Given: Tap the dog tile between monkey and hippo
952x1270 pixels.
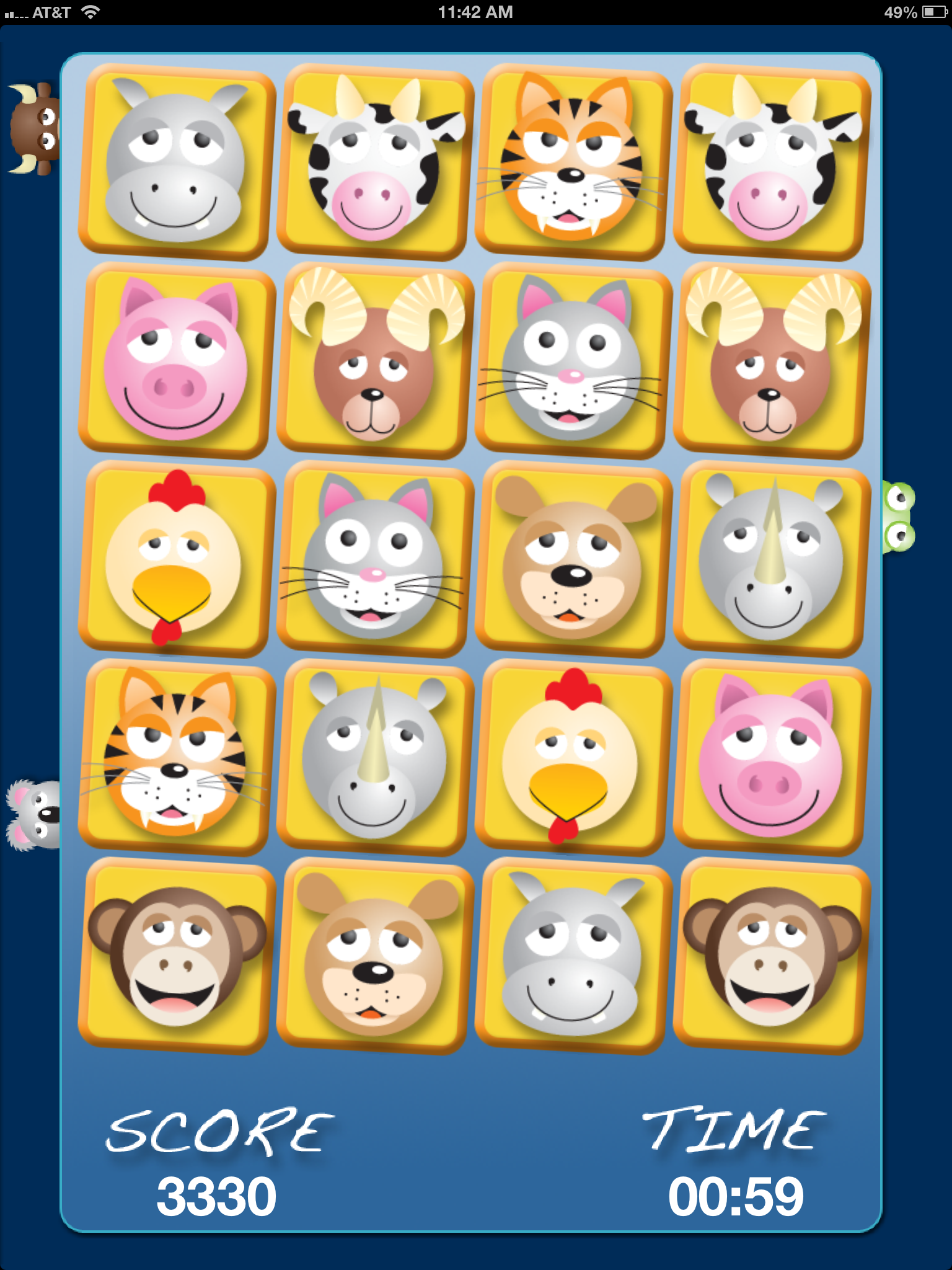Looking at the screenshot, I should [x=374, y=956].
